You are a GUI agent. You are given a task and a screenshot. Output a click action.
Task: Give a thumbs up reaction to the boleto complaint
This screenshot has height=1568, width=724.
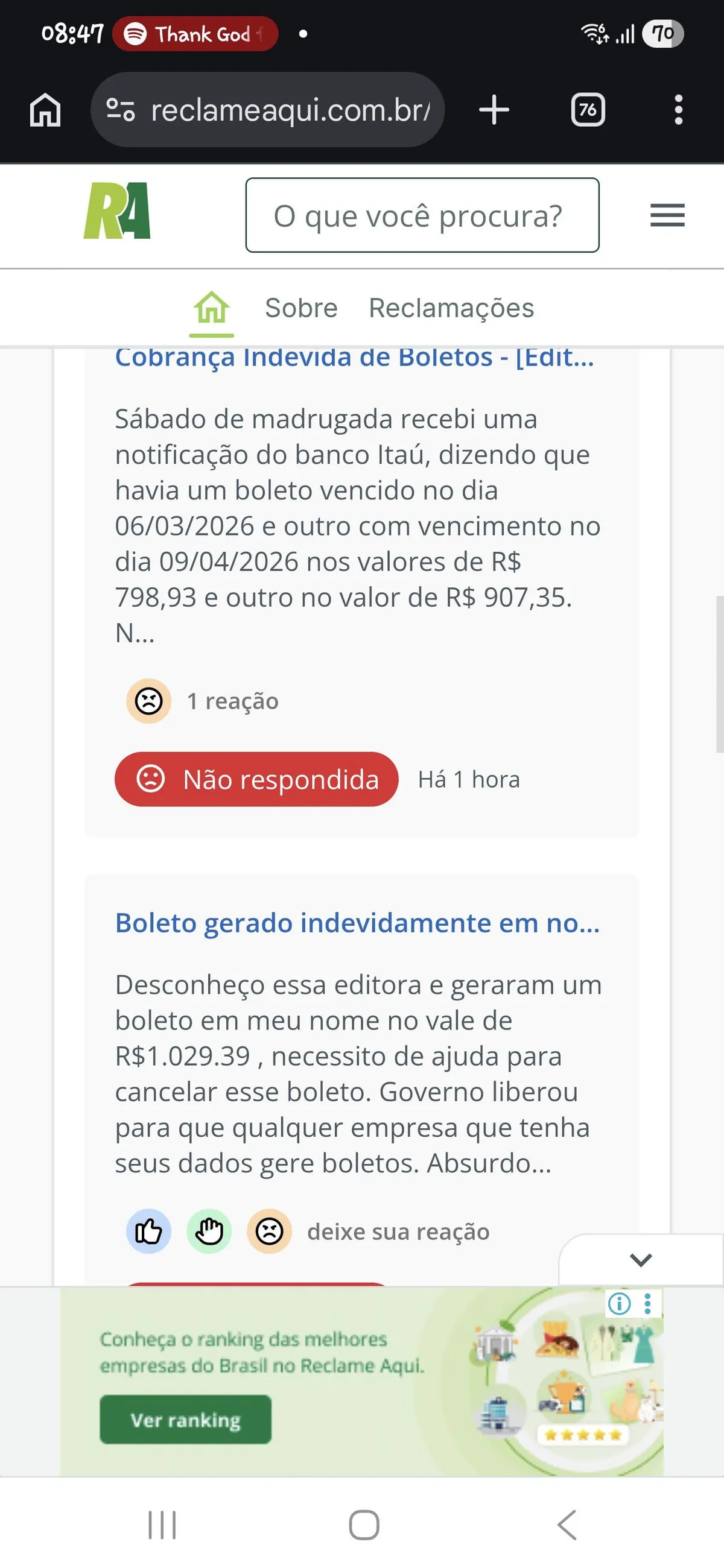point(148,1231)
